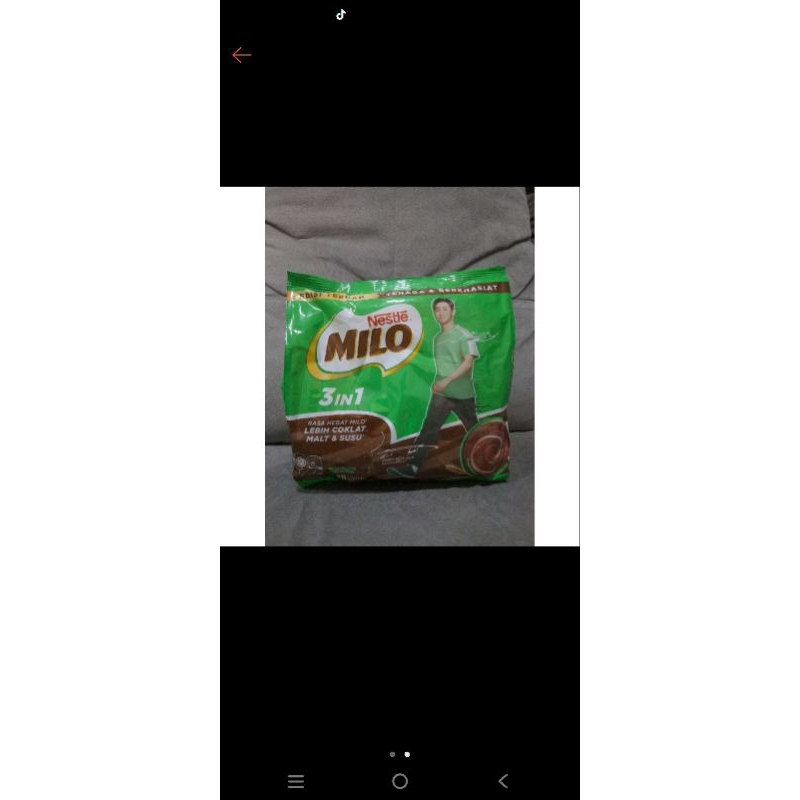Open recent apps from the navigation bar
800x800 pixels.
pos(296,781)
